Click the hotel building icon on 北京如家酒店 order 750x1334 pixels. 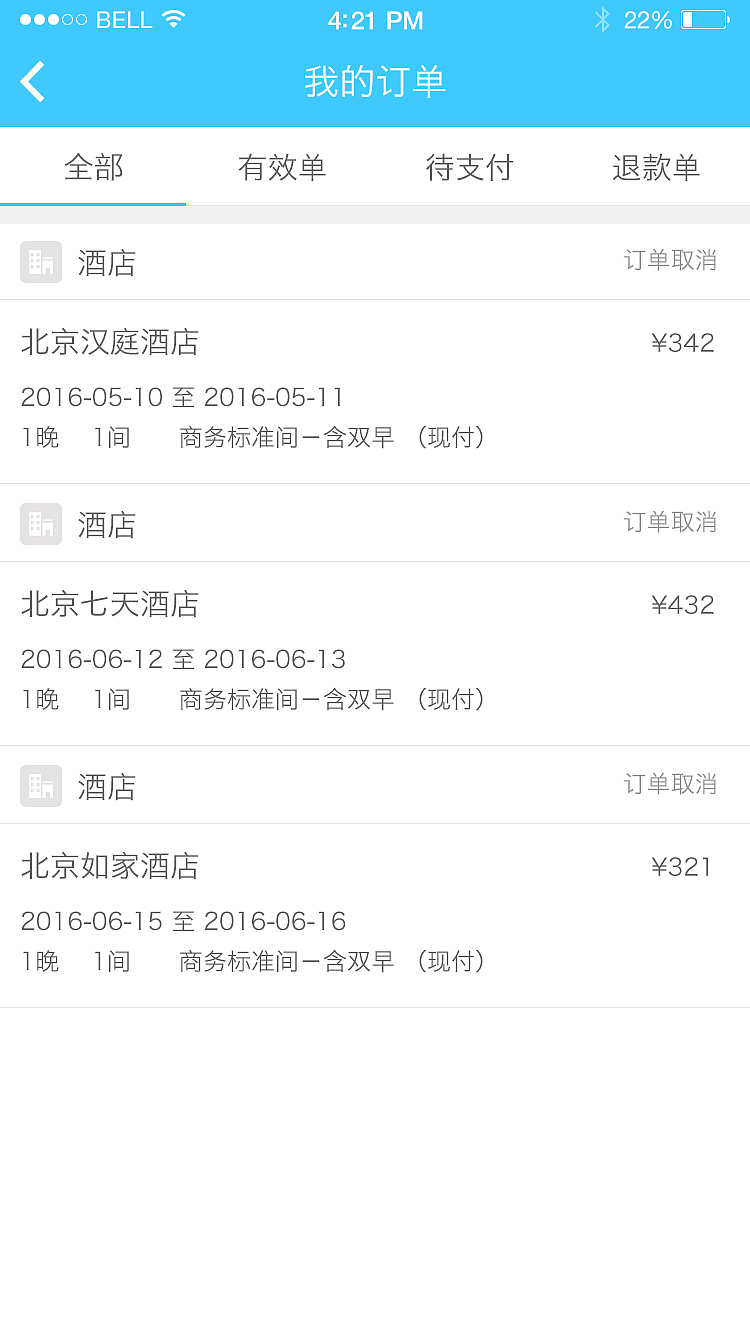[41, 786]
